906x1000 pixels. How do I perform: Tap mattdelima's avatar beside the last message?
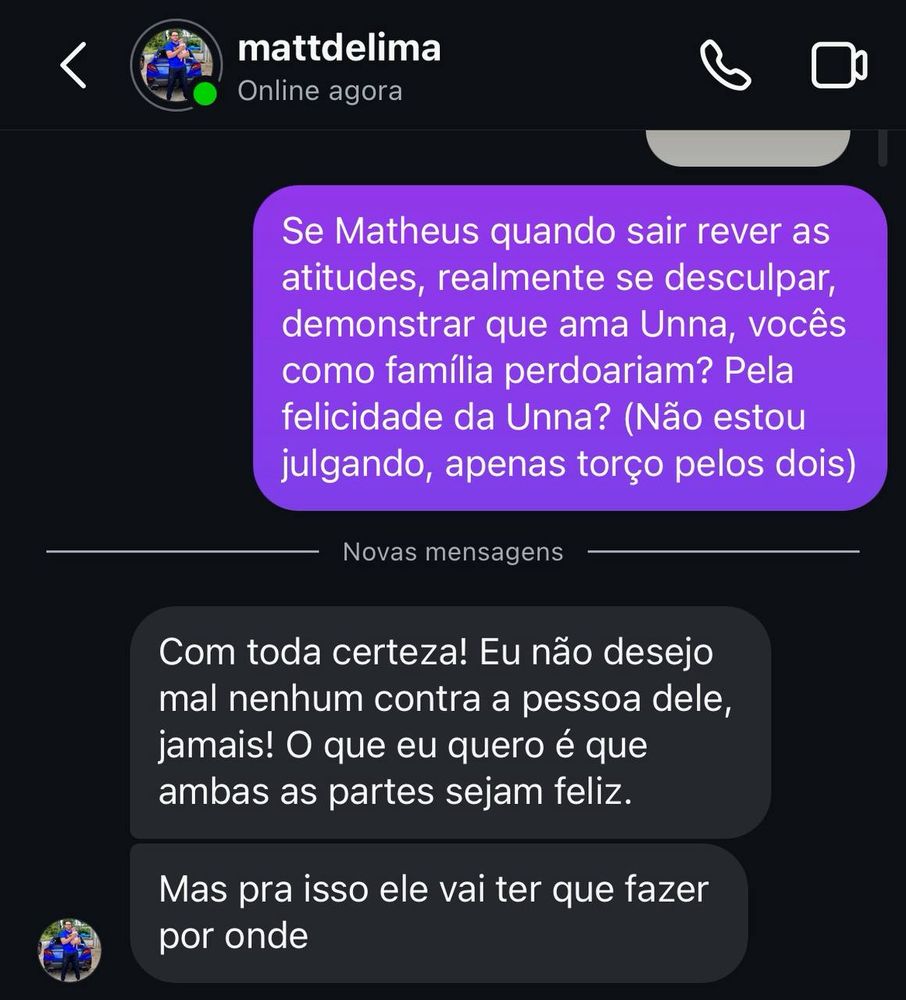pyautogui.click(x=69, y=949)
